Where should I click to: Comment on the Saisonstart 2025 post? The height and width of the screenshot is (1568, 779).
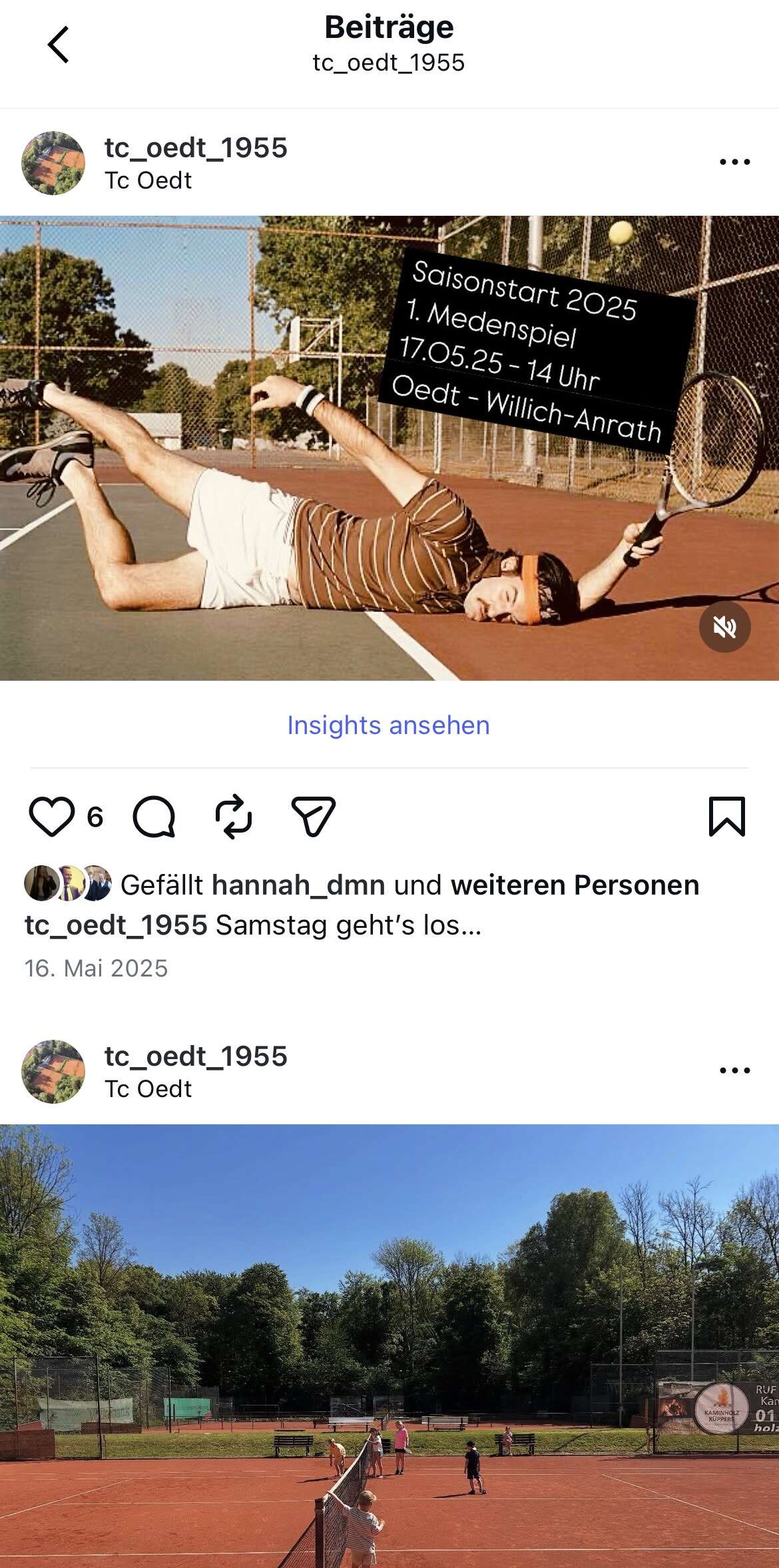click(154, 816)
